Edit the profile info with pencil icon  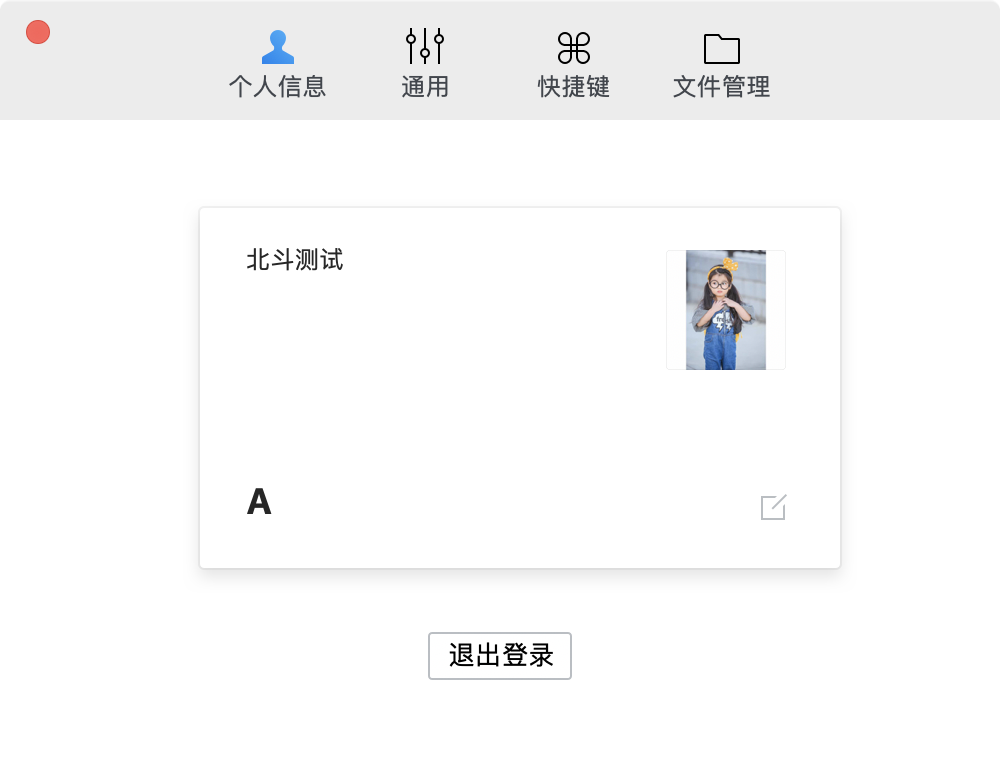click(x=773, y=508)
